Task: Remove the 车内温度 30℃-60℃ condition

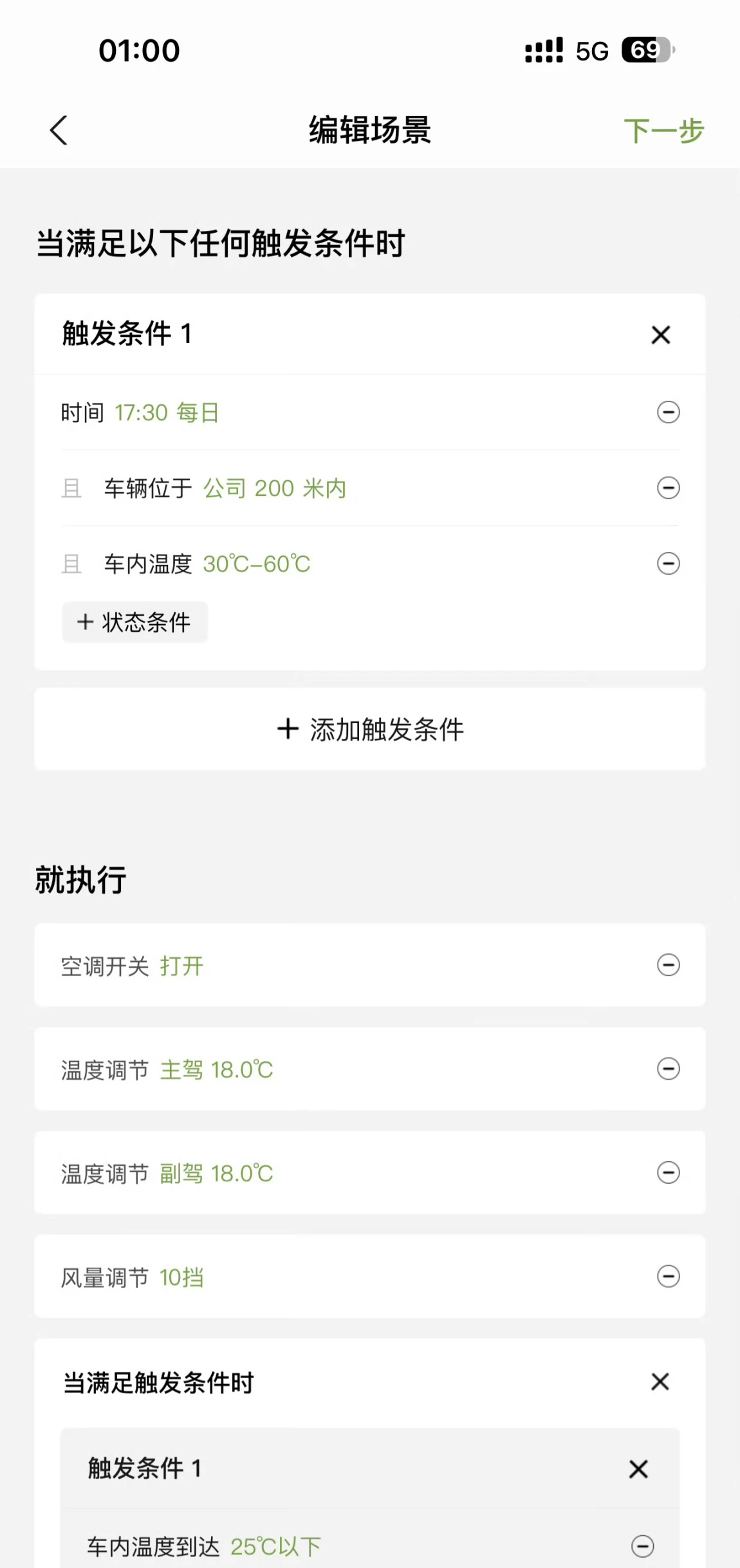Action: pos(668,564)
